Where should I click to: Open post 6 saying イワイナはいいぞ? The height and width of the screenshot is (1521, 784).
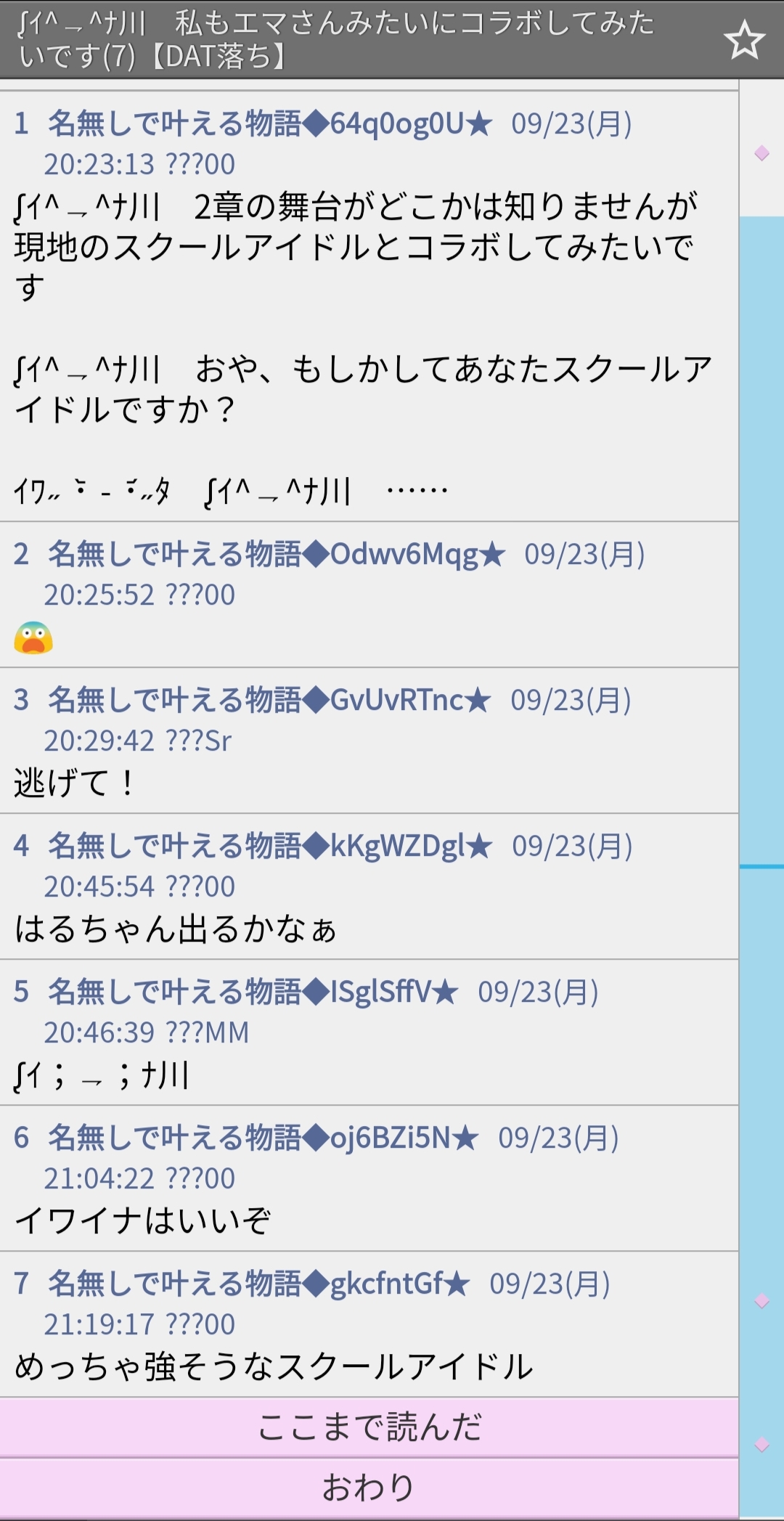[x=369, y=1178]
